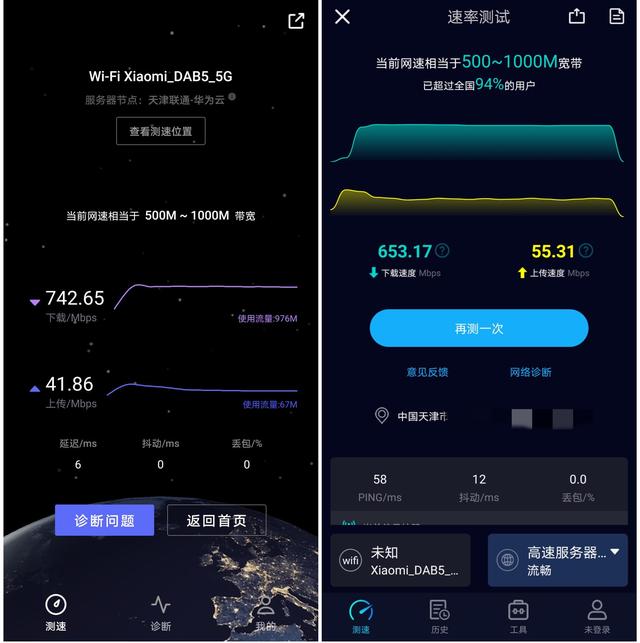Close the 速率测试 screen with the X

pos(343,17)
